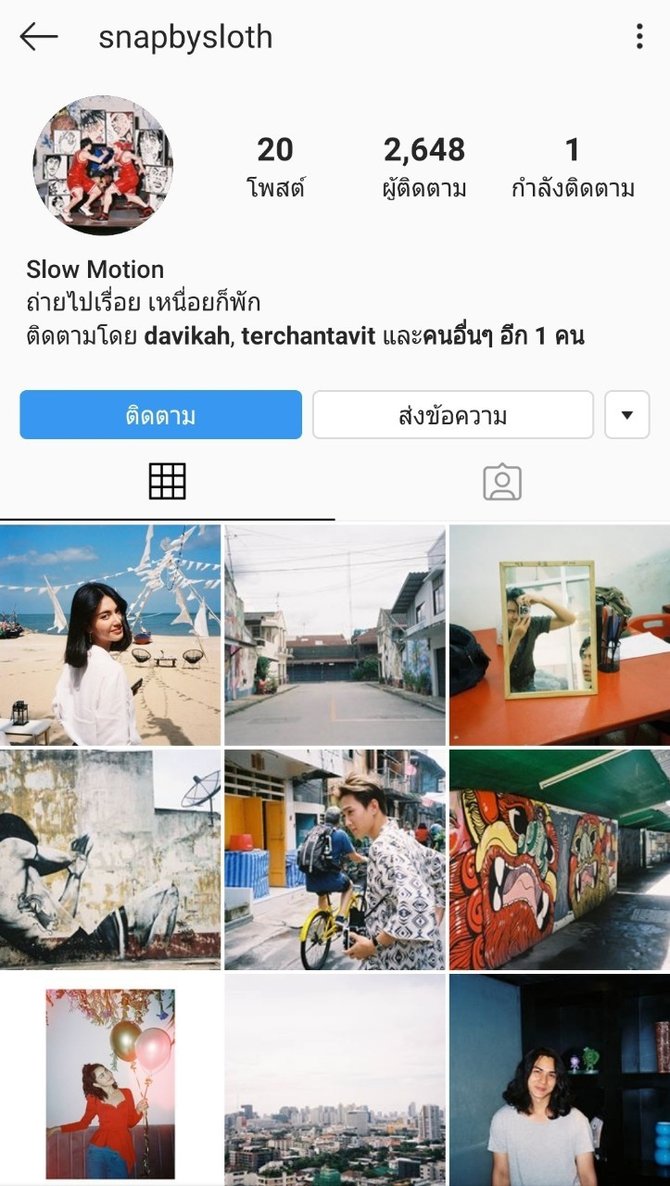Open the wall mural graffiti photo
This screenshot has width=670, height=1186.
[x=110, y=860]
